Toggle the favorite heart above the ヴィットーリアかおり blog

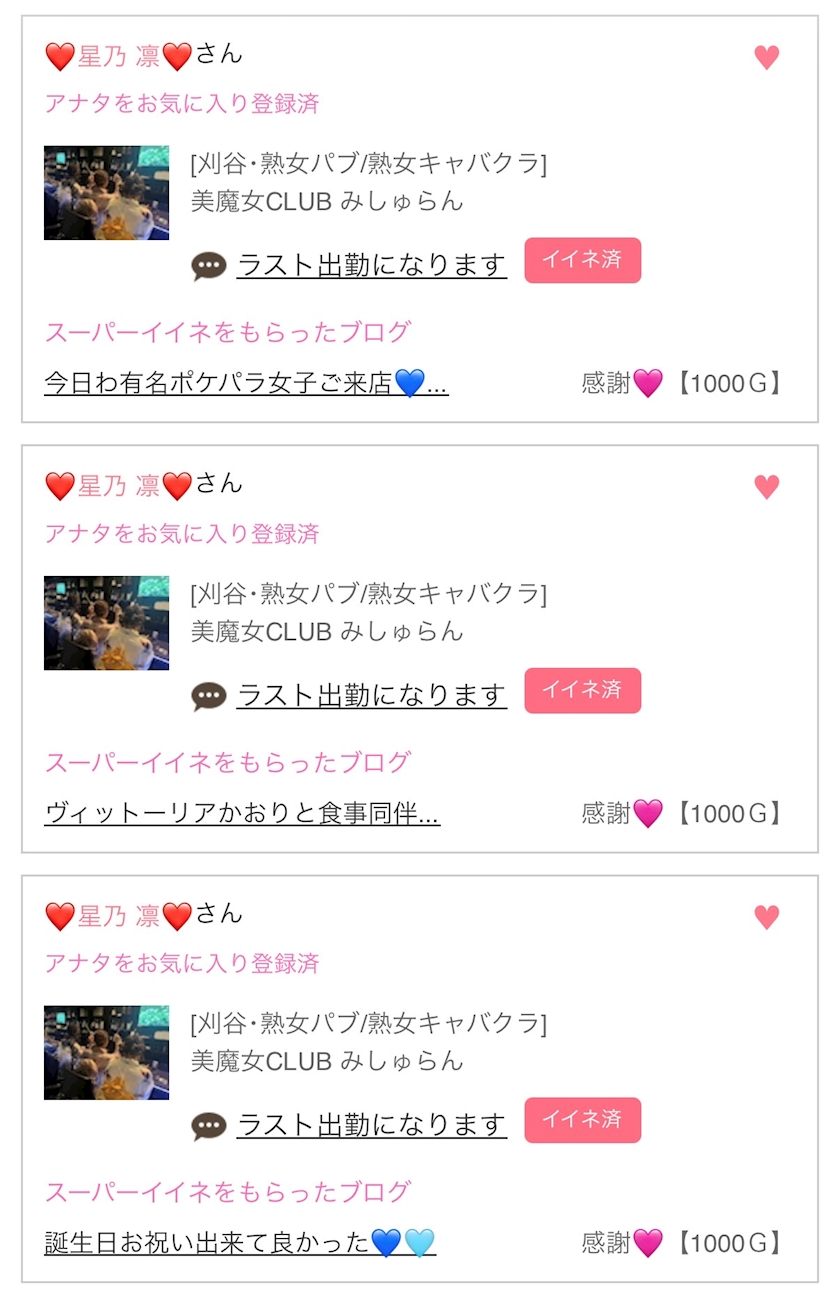(x=766, y=488)
